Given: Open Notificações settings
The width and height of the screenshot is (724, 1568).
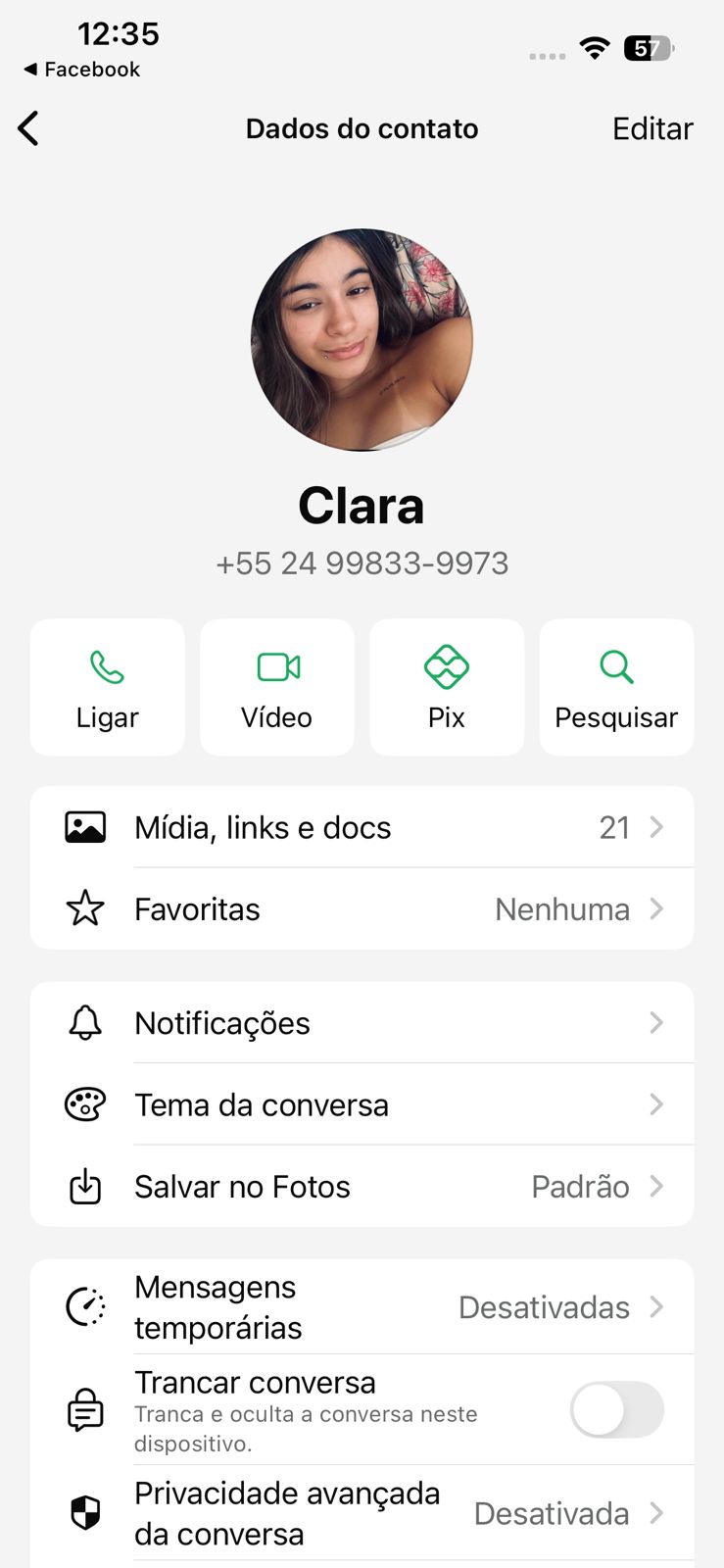Looking at the screenshot, I should point(362,1023).
